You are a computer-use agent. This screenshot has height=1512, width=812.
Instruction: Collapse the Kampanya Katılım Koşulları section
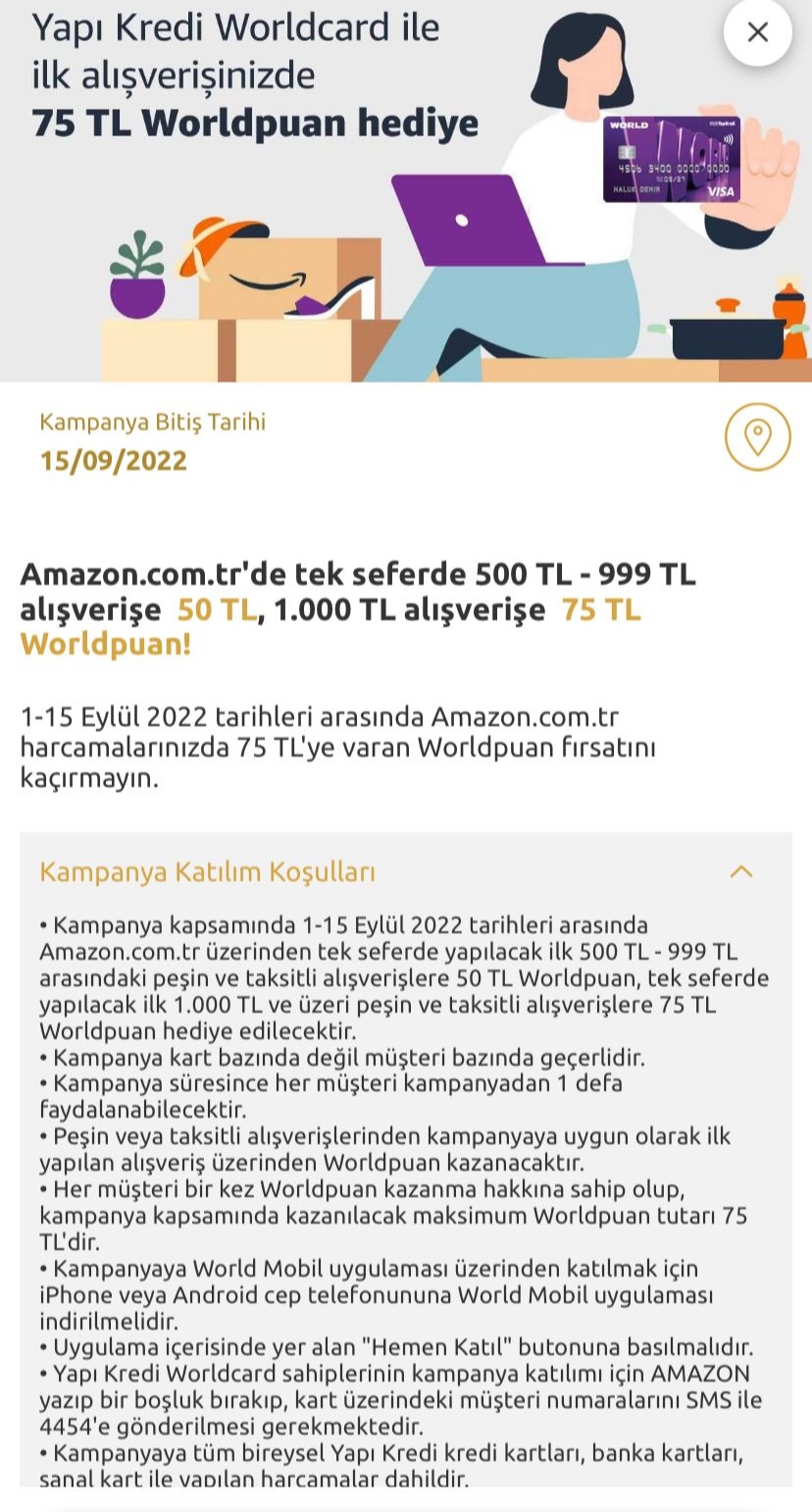(x=741, y=871)
